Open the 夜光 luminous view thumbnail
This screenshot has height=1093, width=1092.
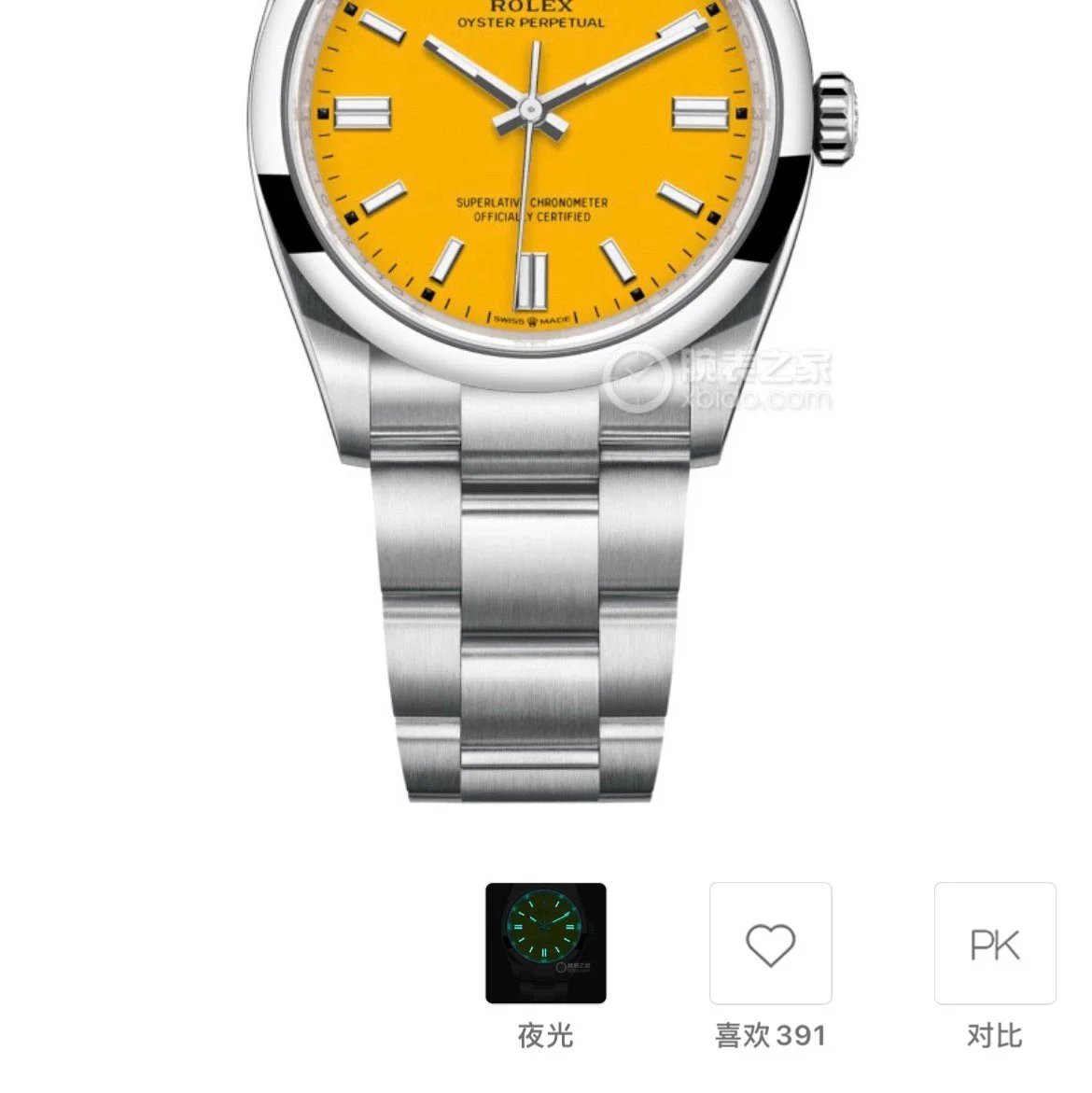(x=546, y=943)
